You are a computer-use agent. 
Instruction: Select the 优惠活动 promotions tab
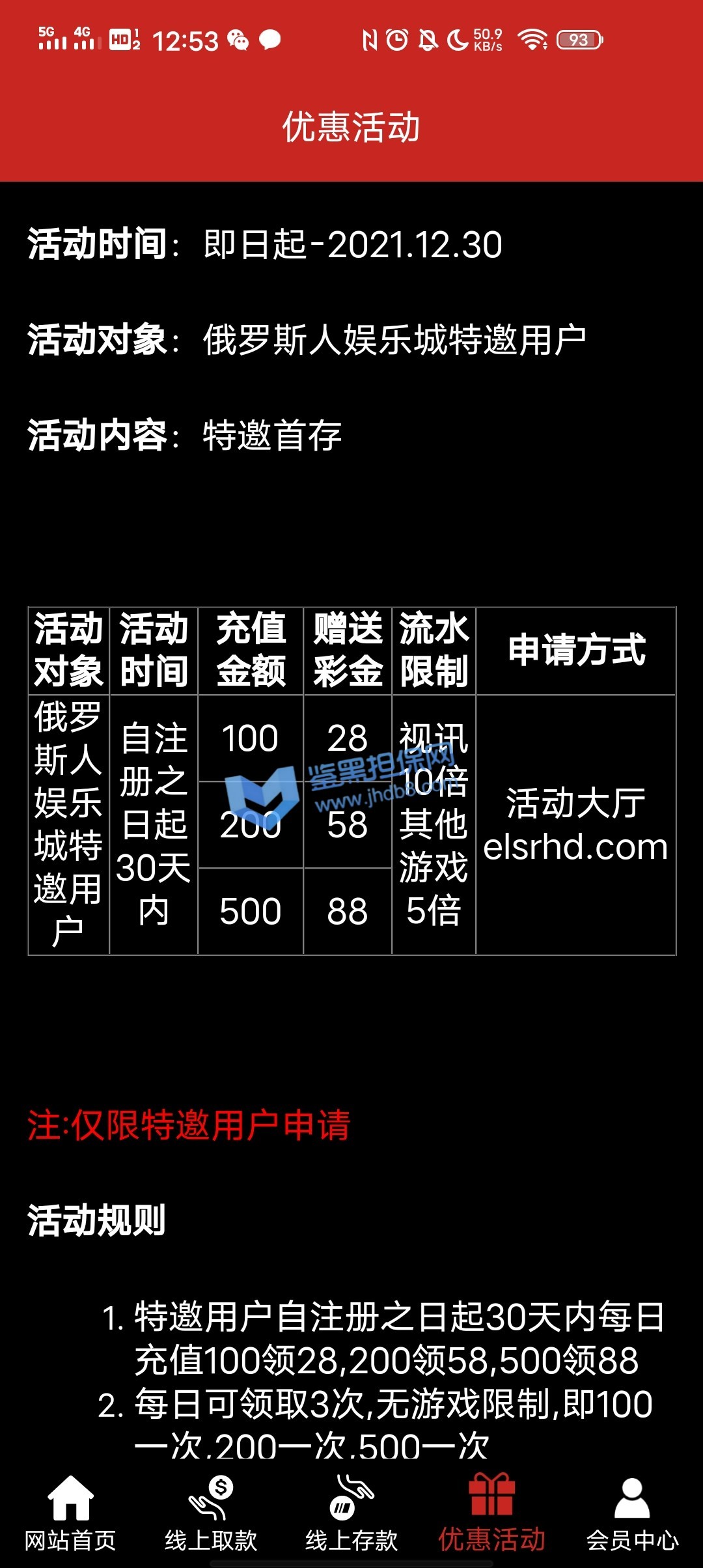[x=492, y=1513]
